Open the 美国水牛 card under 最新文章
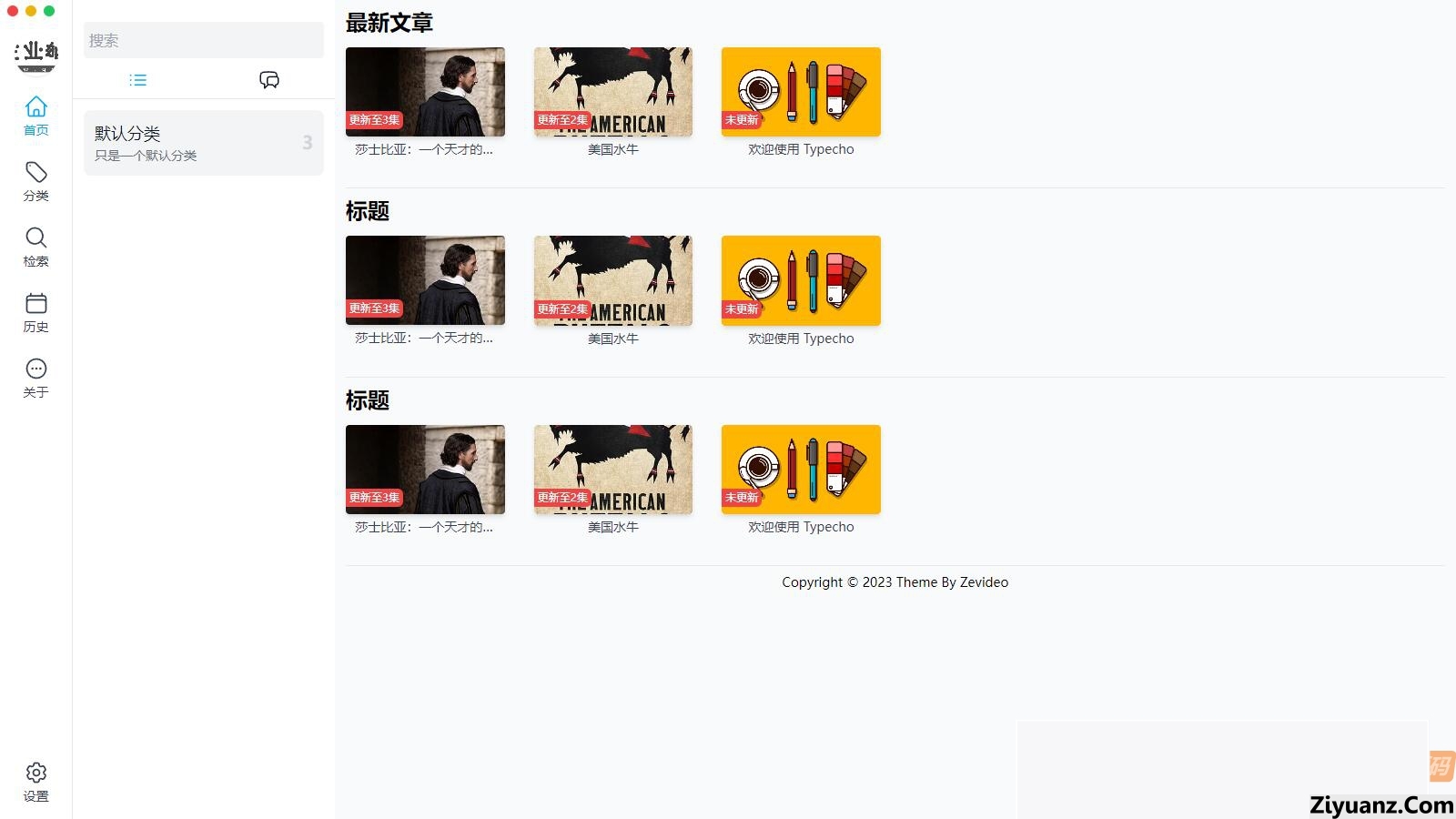 pyautogui.click(x=612, y=93)
